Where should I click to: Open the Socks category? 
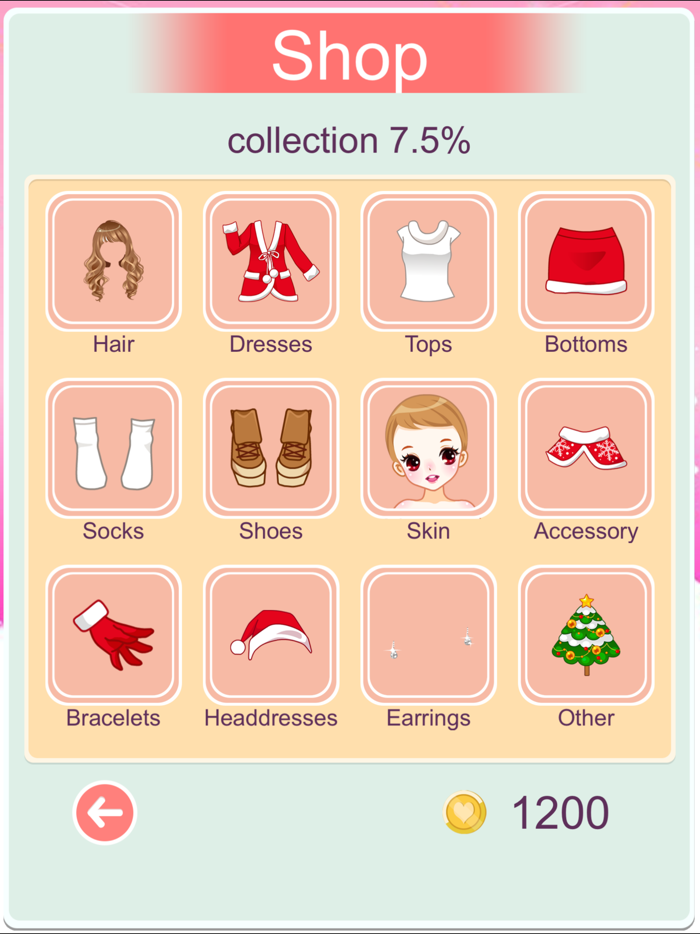pos(113,448)
